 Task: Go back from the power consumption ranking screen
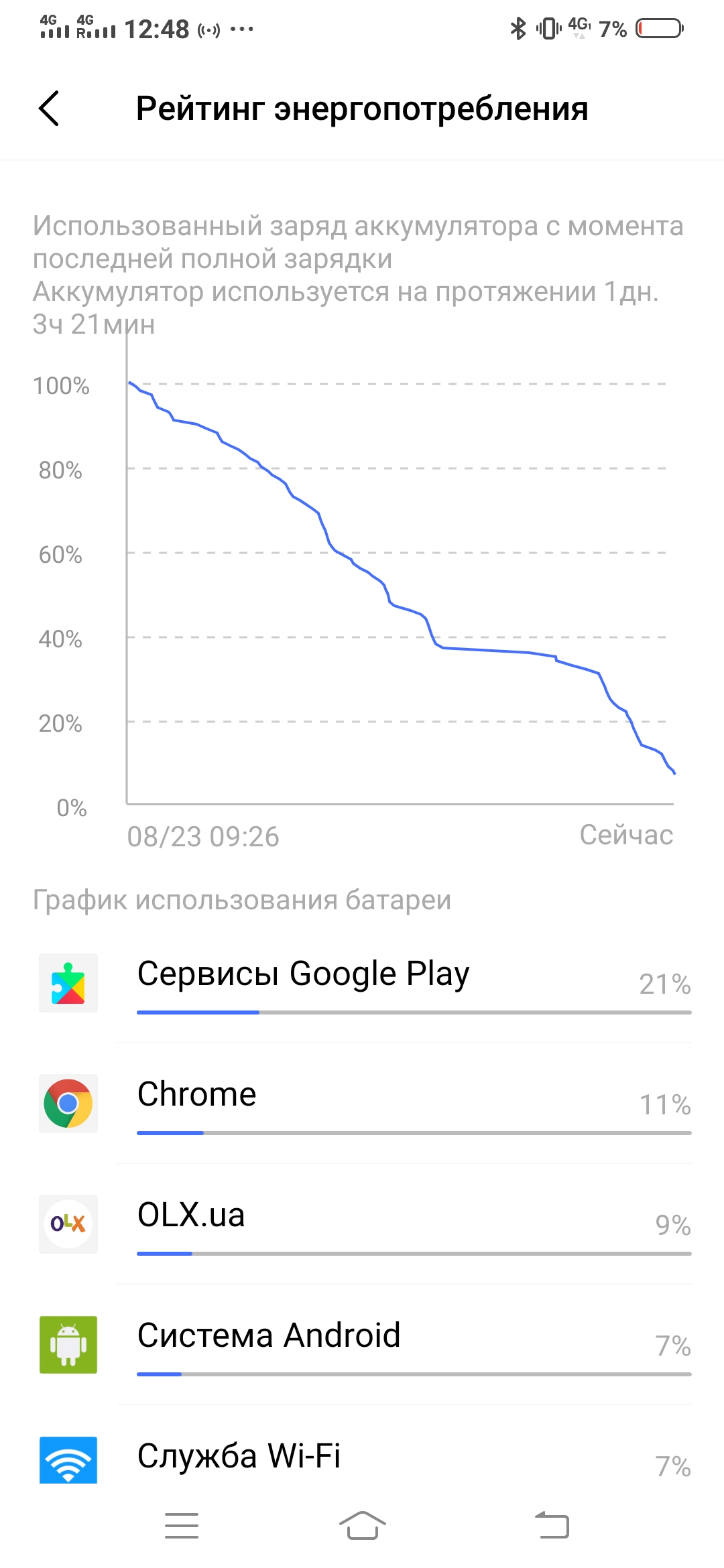point(49,109)
